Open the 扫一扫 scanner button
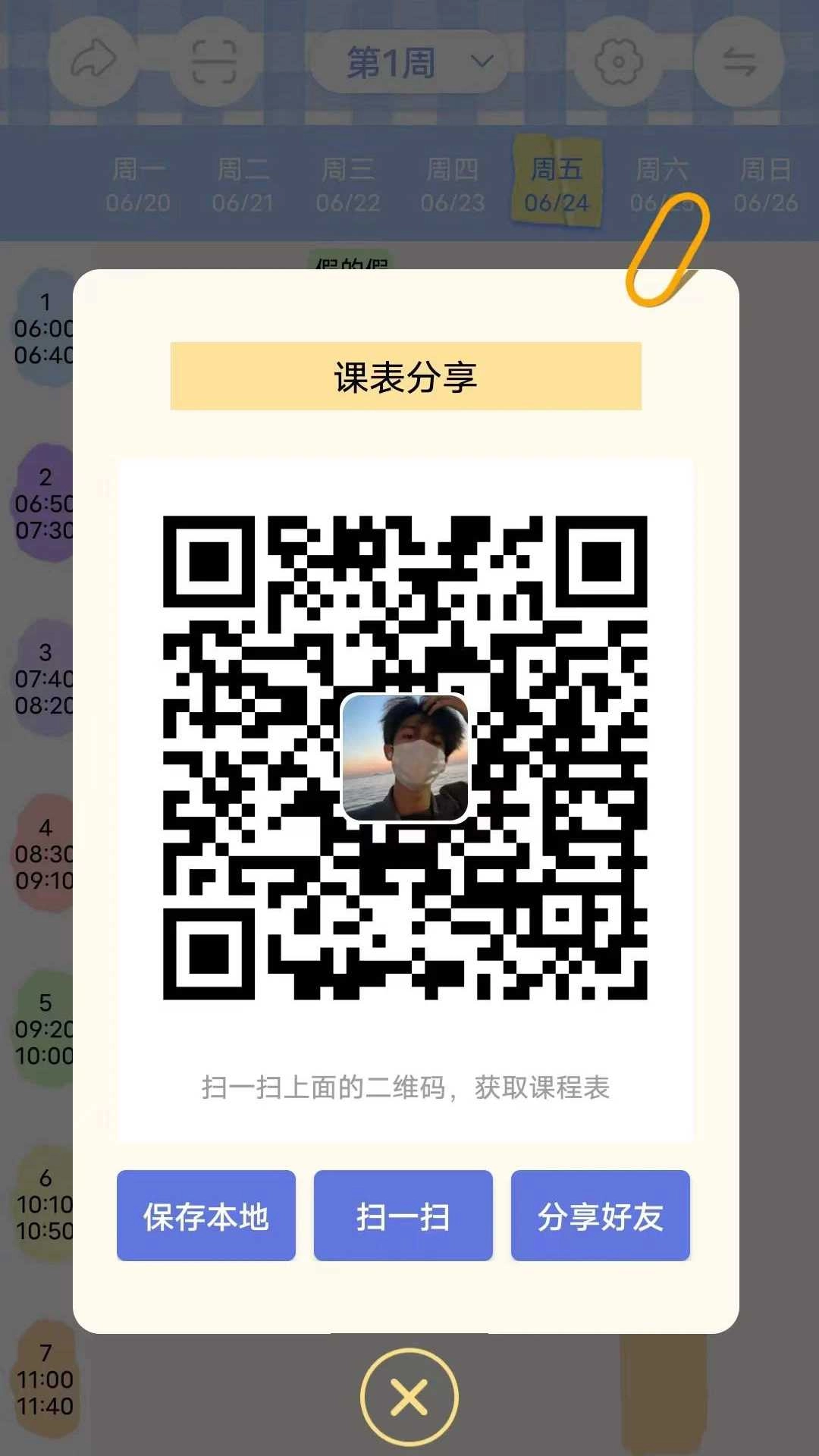This screenshot has height=1456, width=819. [403, 1216]
